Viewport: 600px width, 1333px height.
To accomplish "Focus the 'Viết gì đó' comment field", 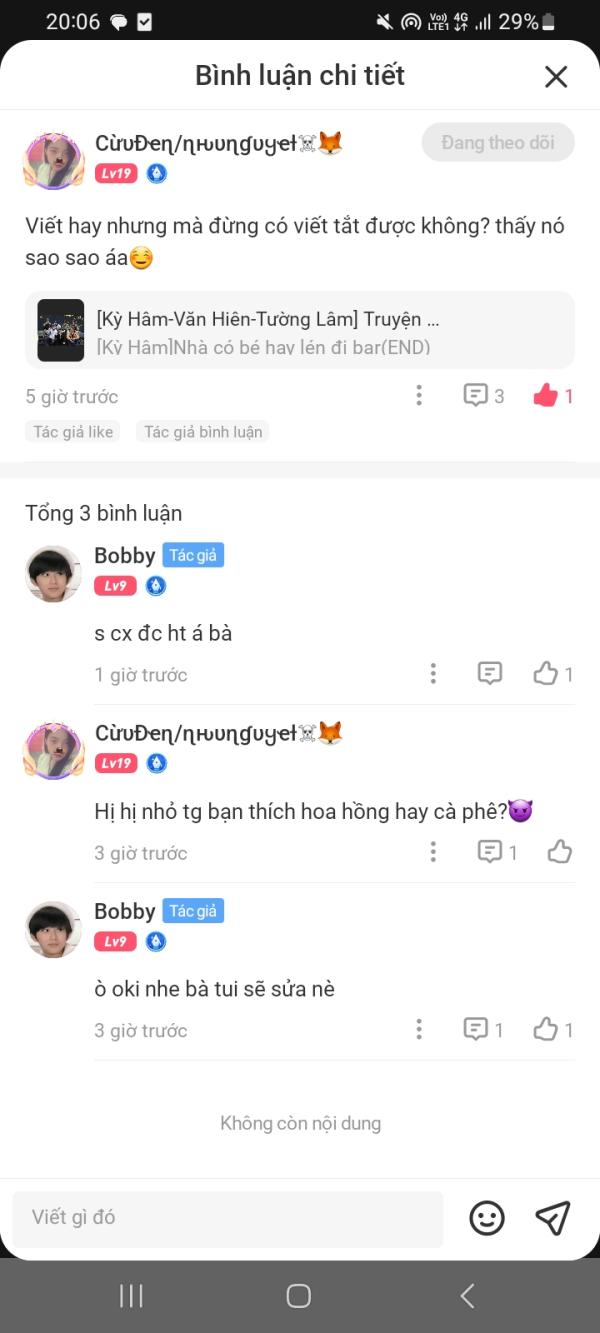I will pyautogui.click(x=228, y=1218).
